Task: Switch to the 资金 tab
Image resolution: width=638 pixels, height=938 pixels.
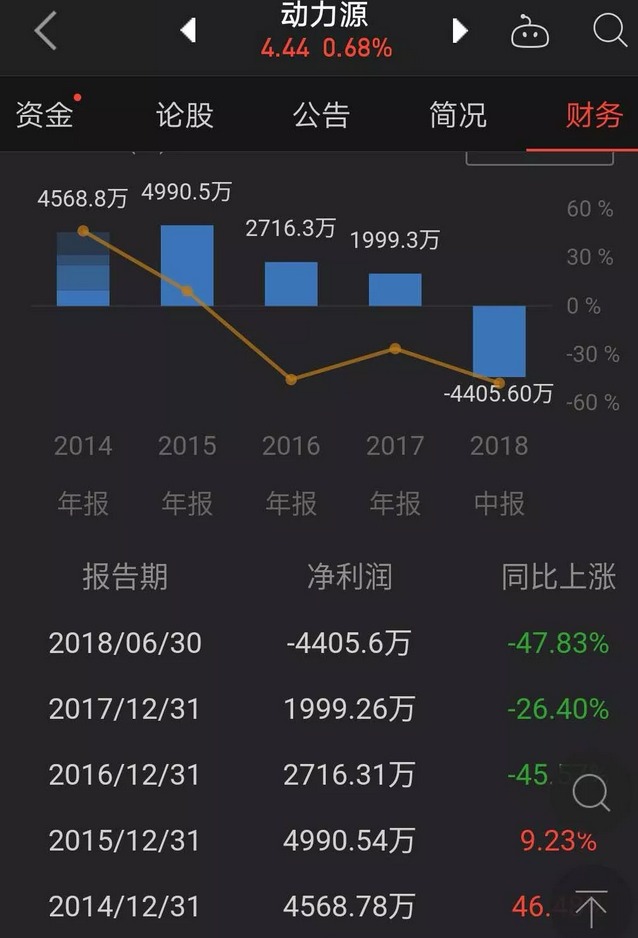Action: pos(44,114)
